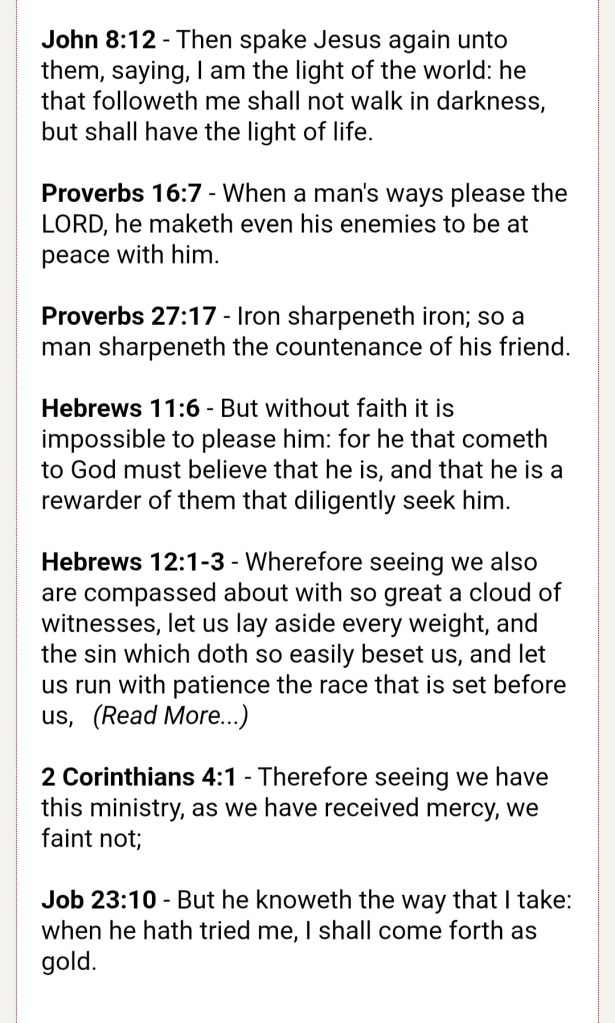Open the John 8:12 verse reference
This screenshot has width=615, height=1023.
(x=97, y=41)
